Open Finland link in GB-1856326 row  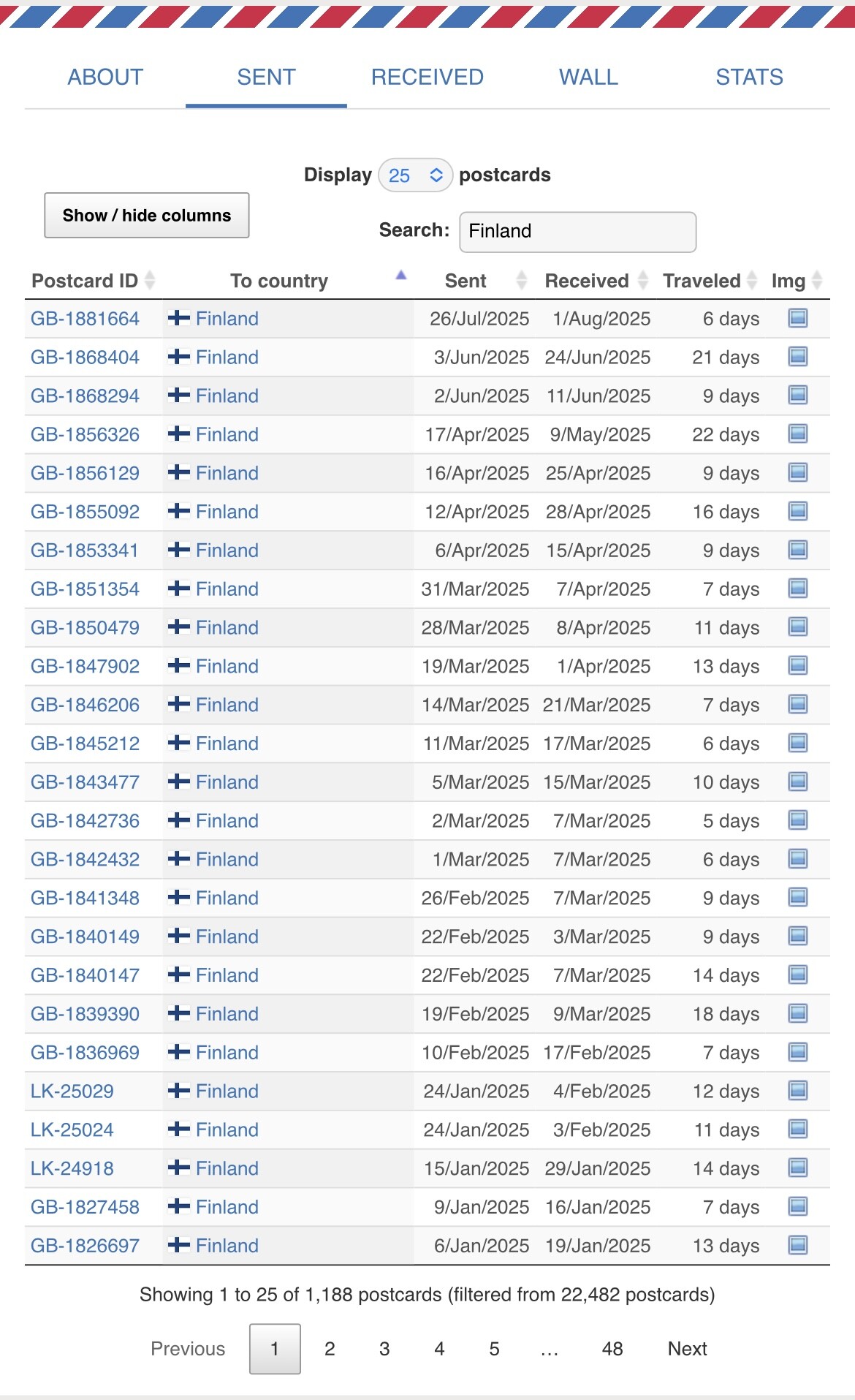[x=227, y=434]
